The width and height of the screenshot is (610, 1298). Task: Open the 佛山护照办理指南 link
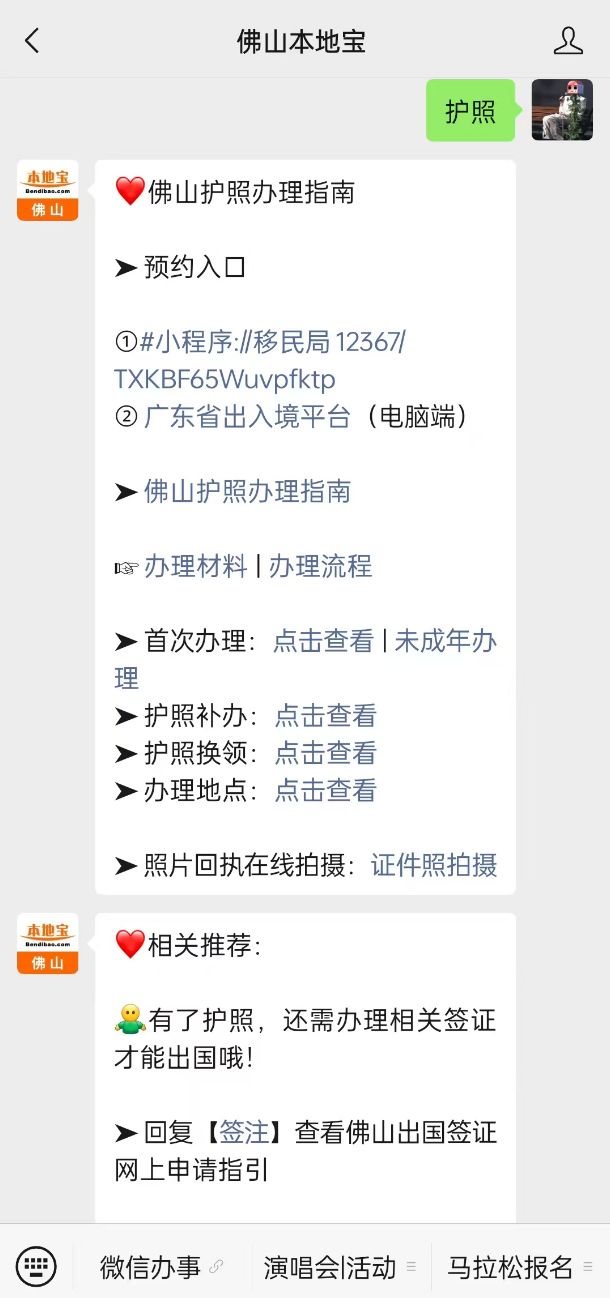(247, 491)
